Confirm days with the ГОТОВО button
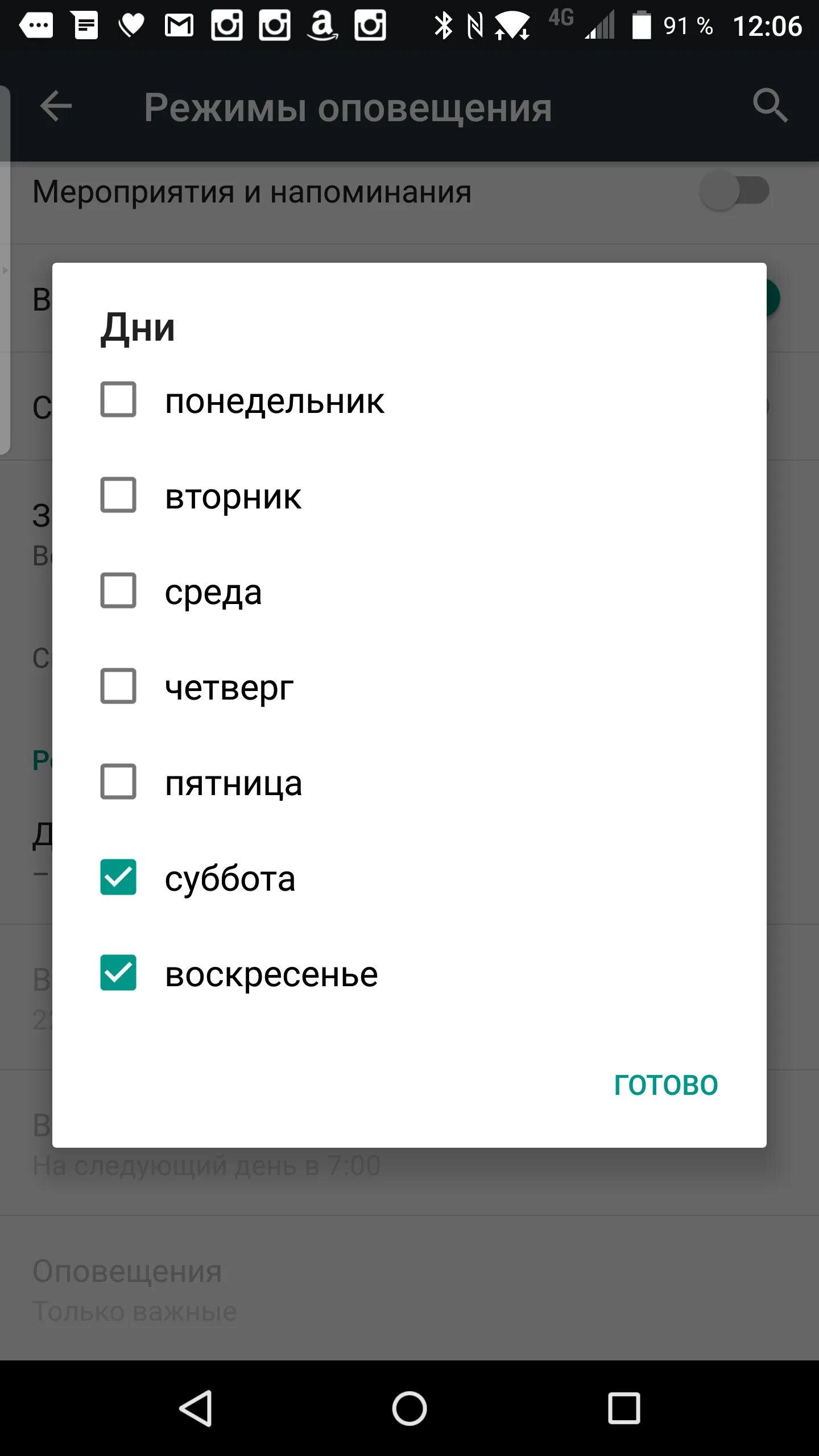 (x=665, y=1085)
